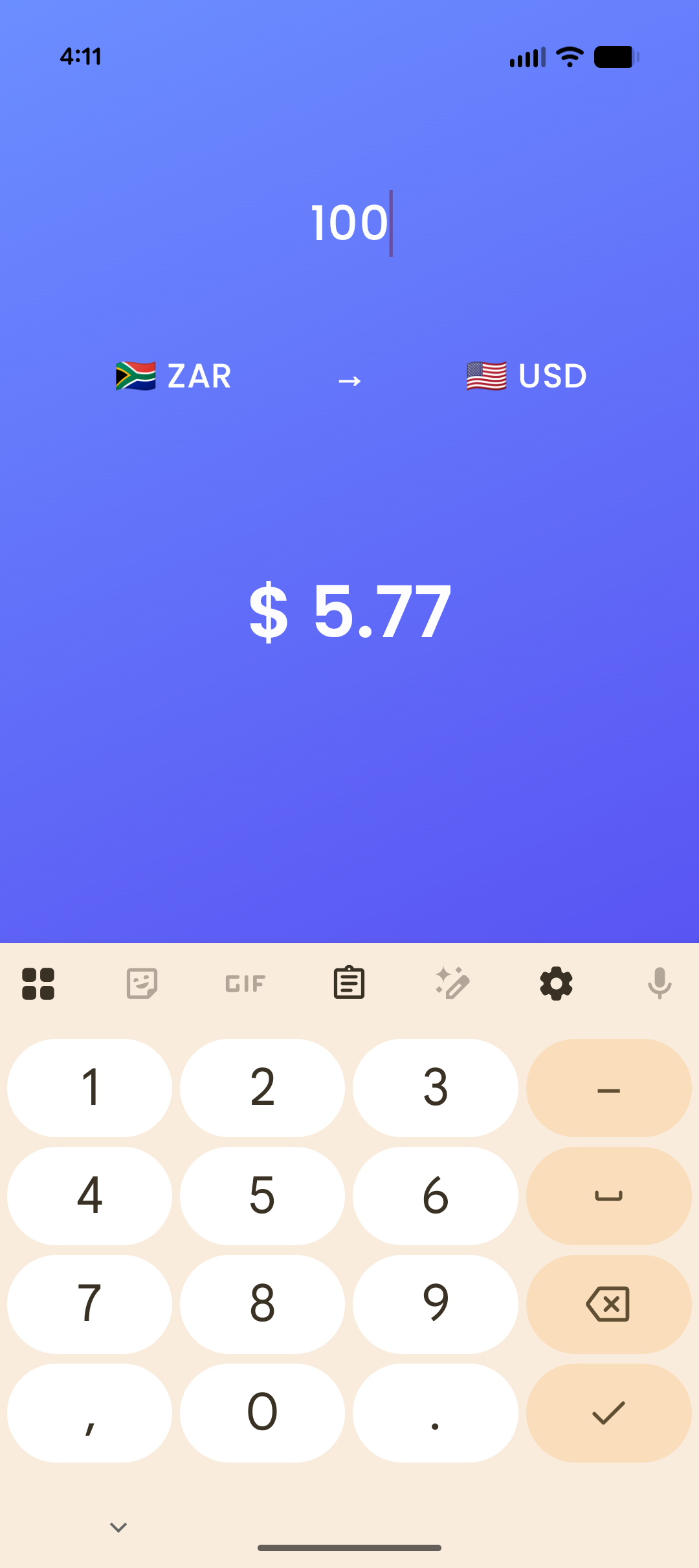
Task: Change the target currency USD
Action: tap(526, 376)
